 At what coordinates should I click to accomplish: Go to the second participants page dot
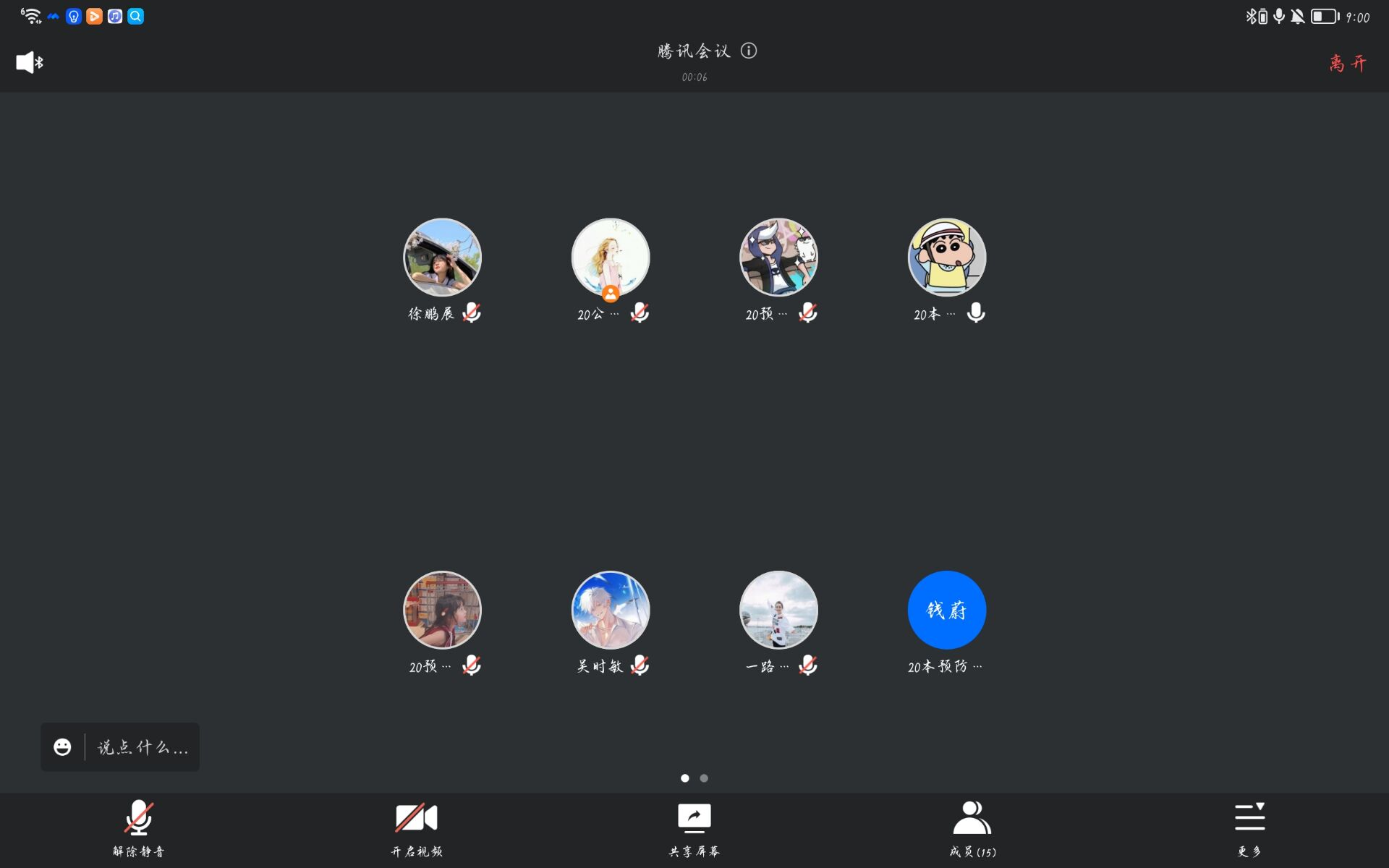[704, 778]
